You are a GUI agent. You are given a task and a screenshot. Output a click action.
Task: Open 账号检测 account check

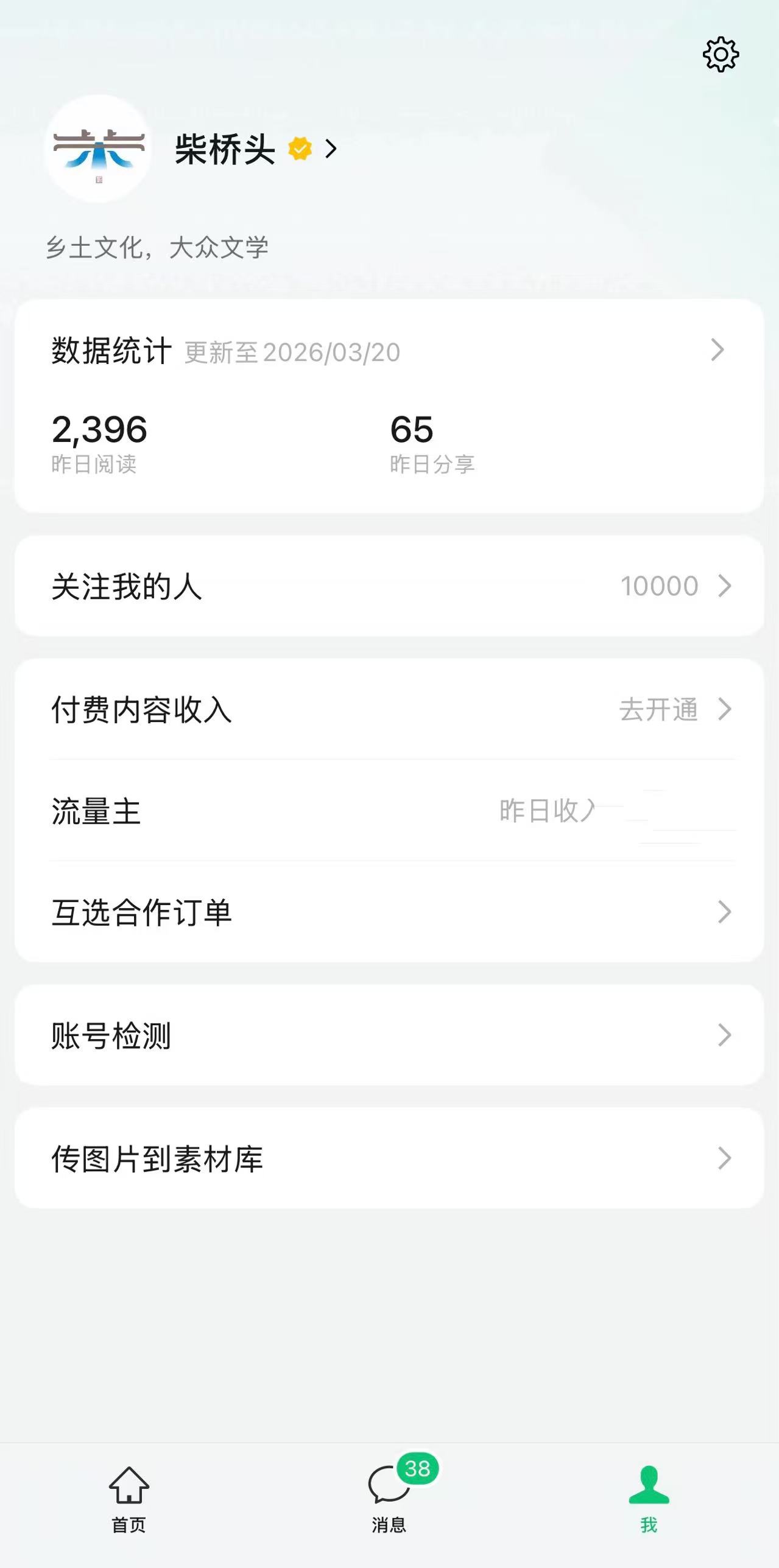(389, 1035)
